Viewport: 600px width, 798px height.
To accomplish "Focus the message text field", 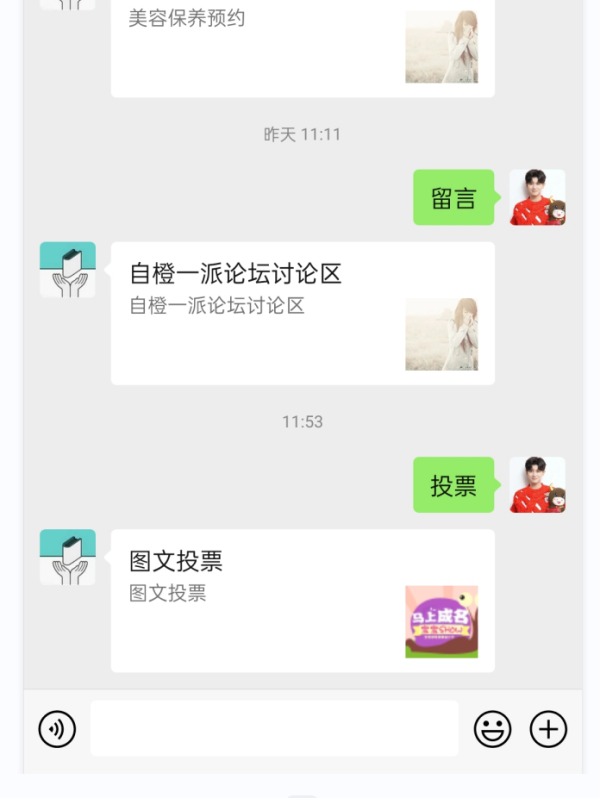I will pos(274,729).
